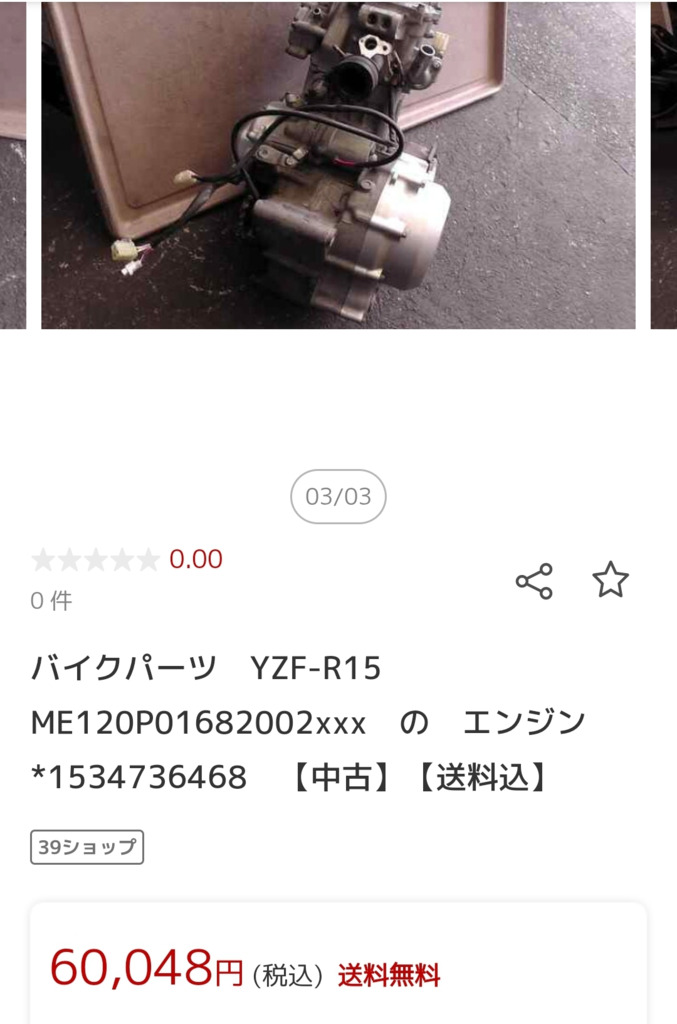Add this item to favorites
This screenshot has height=1024, width=677.
[x=610, y=580]
